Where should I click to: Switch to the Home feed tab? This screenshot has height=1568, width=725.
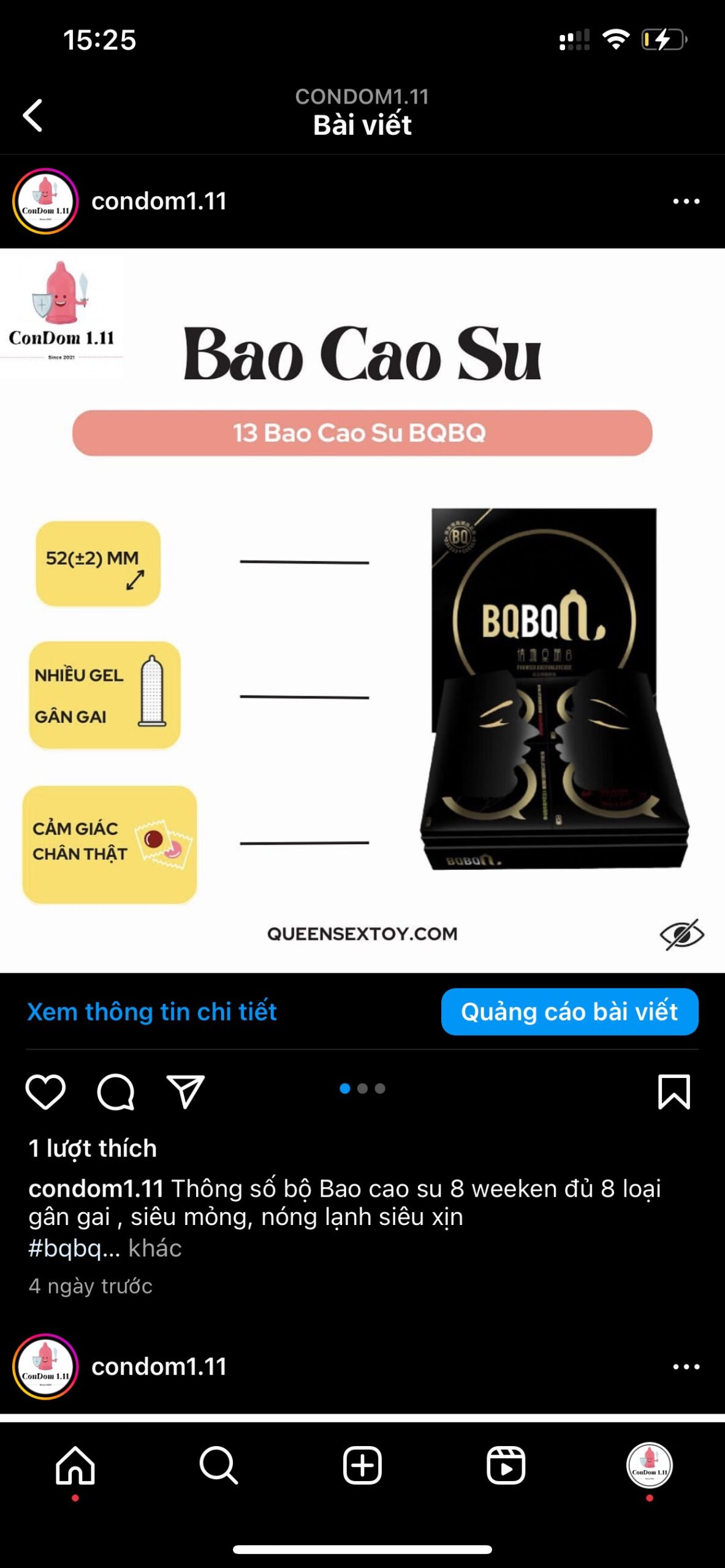point(75,1465)
